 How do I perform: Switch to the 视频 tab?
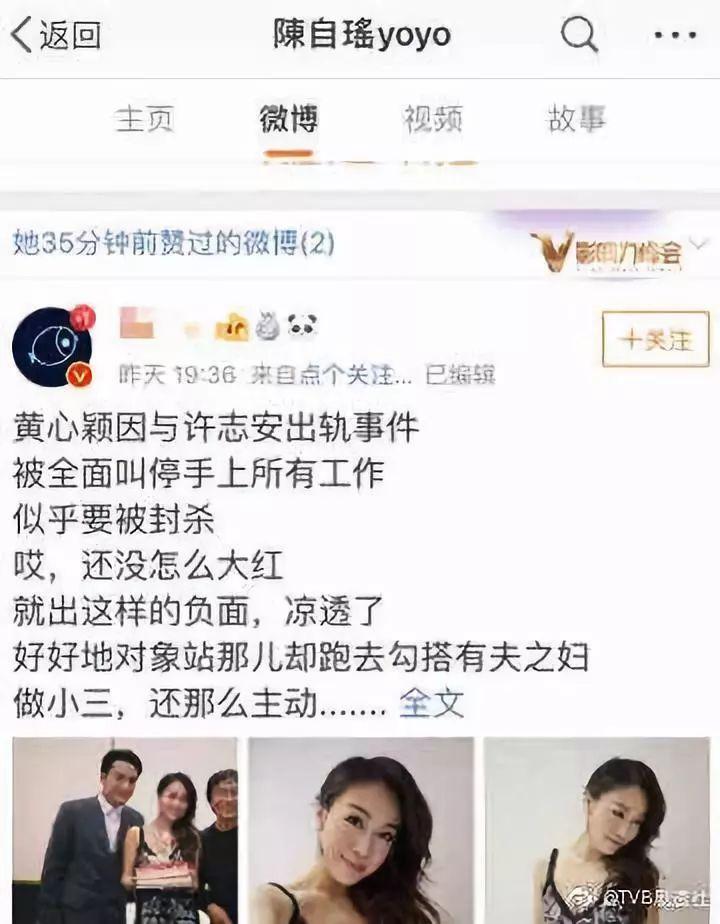coord(432,120)
